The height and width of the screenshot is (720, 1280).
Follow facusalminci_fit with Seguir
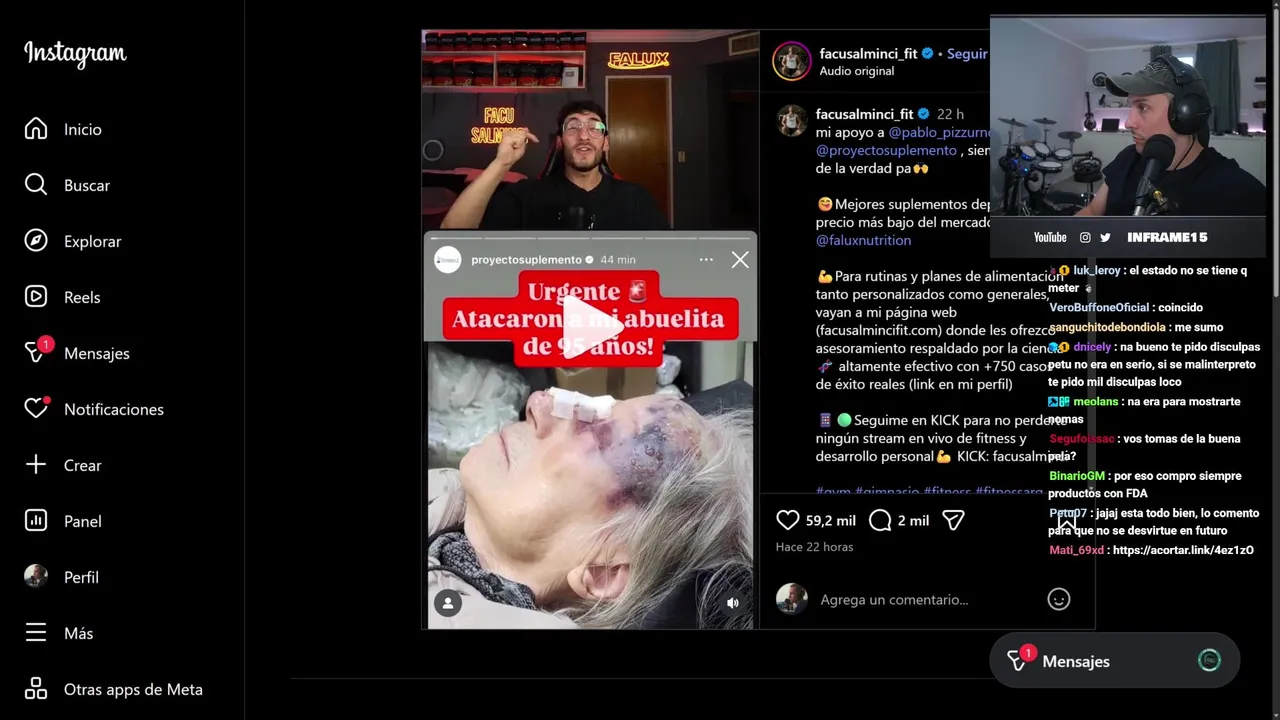(x=966, y=54)
